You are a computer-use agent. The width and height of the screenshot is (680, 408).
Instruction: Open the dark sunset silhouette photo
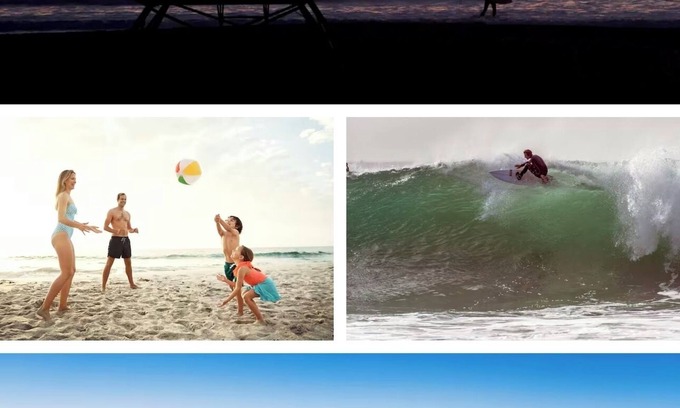(x=340, y=50)
